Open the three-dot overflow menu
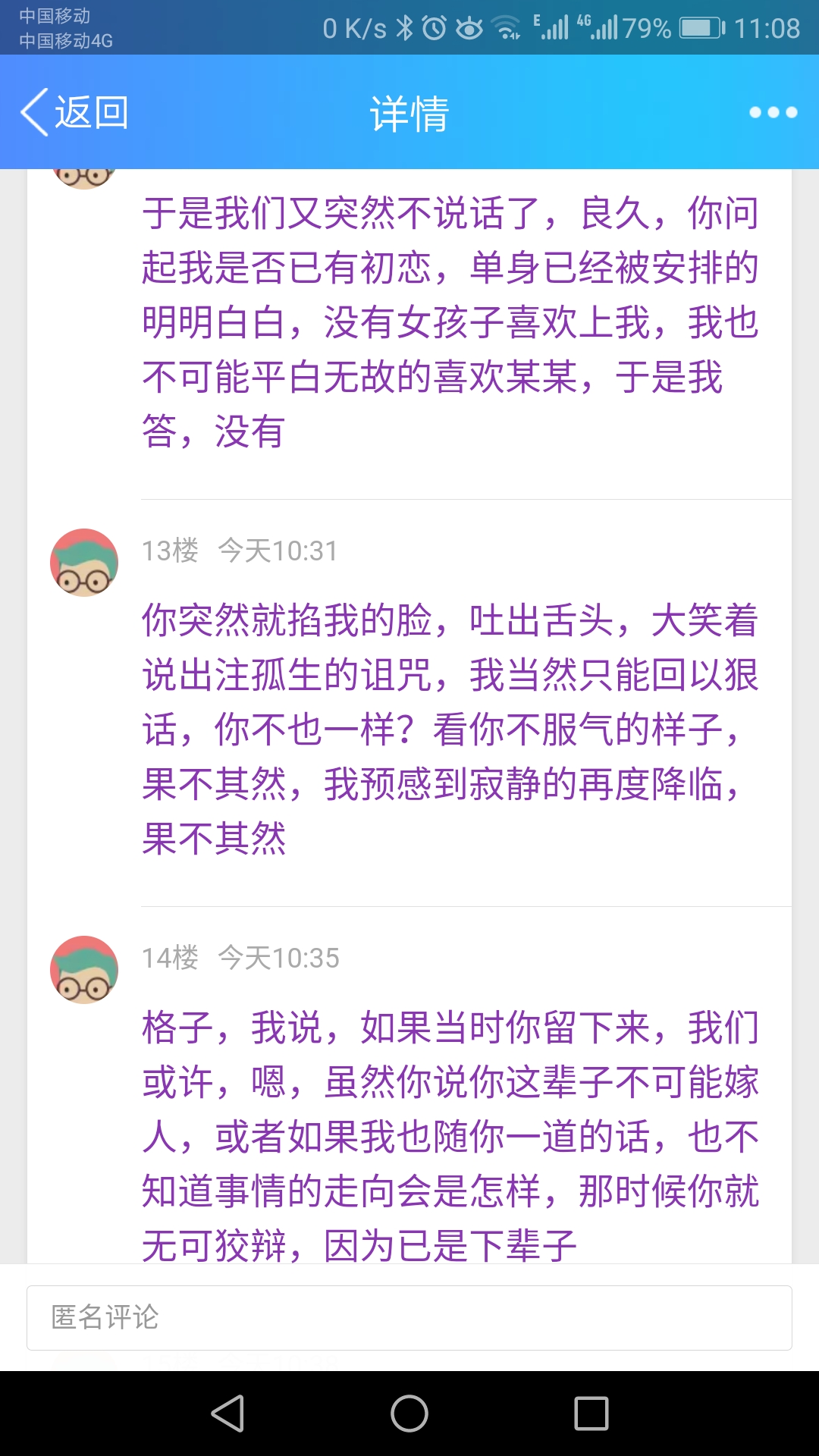The height and width of the screenshot is (1456, 819). (x=773, y=113)
